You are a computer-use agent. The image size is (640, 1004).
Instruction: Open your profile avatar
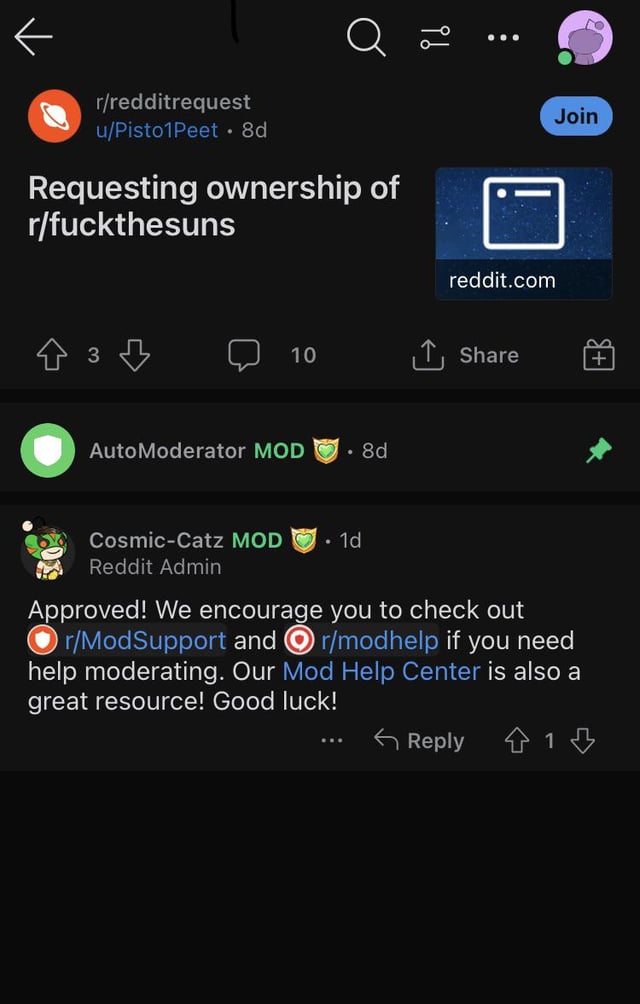[x=584, y=38]
